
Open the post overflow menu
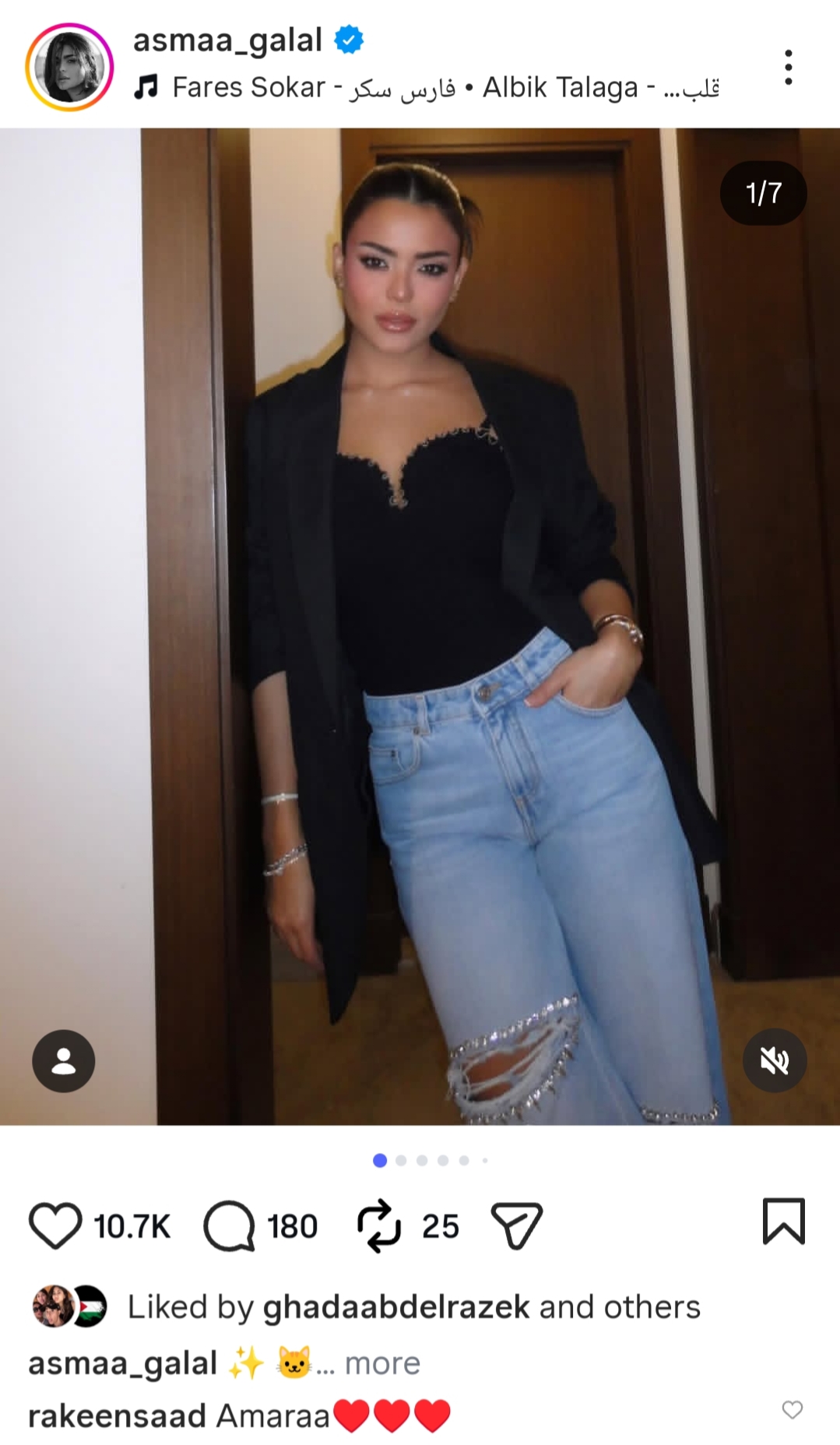click(788, 68)
